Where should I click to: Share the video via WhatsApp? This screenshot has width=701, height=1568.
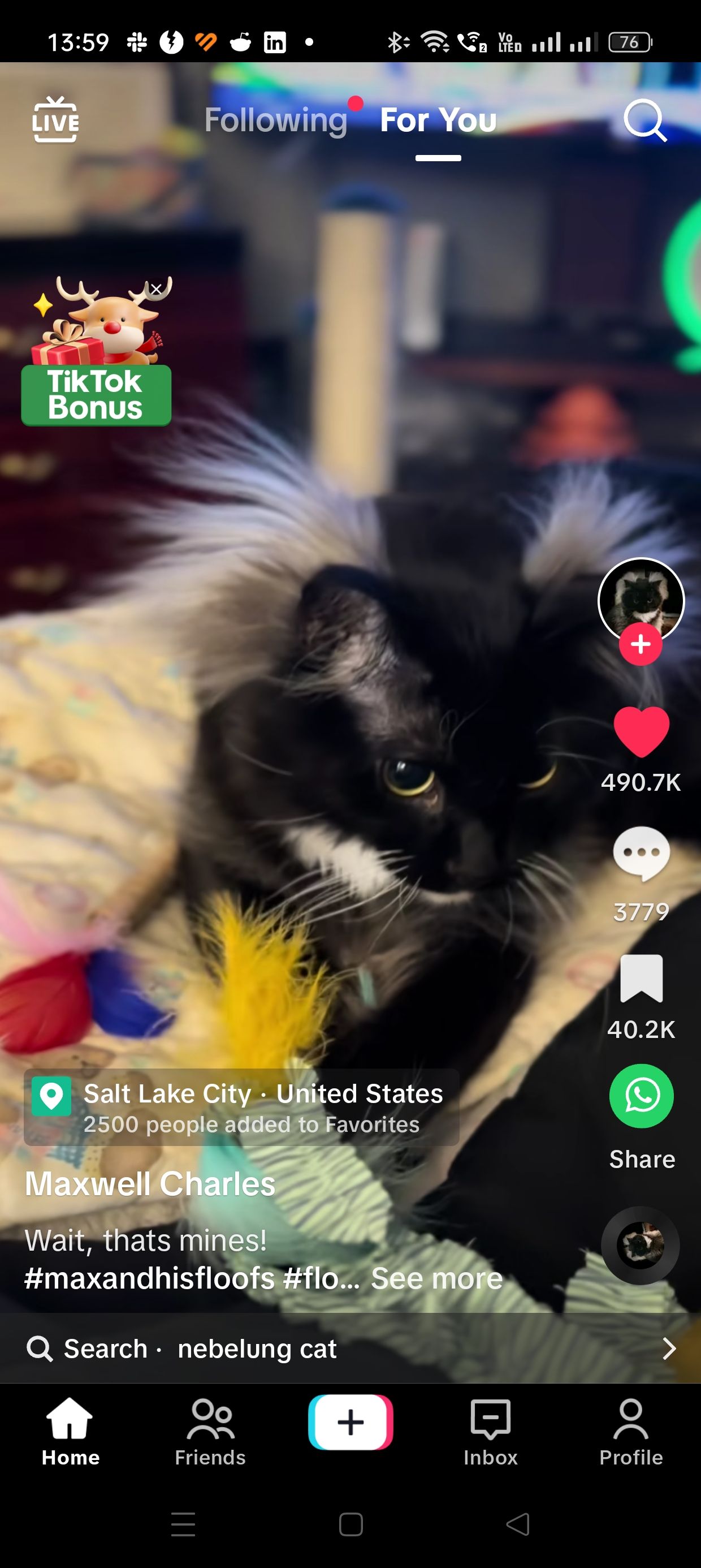[641, 1096]
